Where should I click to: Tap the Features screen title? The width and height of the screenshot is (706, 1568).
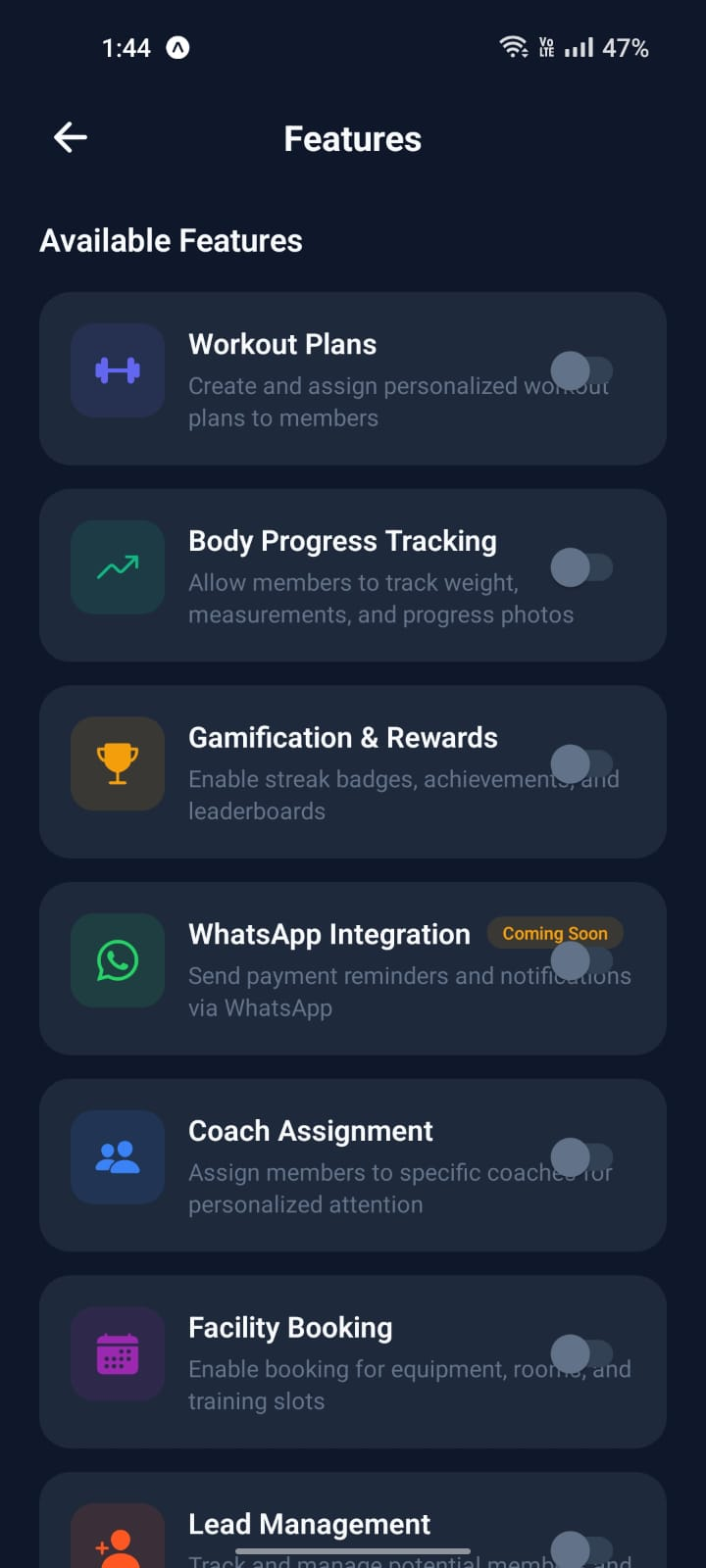click(x=352, y=138)
